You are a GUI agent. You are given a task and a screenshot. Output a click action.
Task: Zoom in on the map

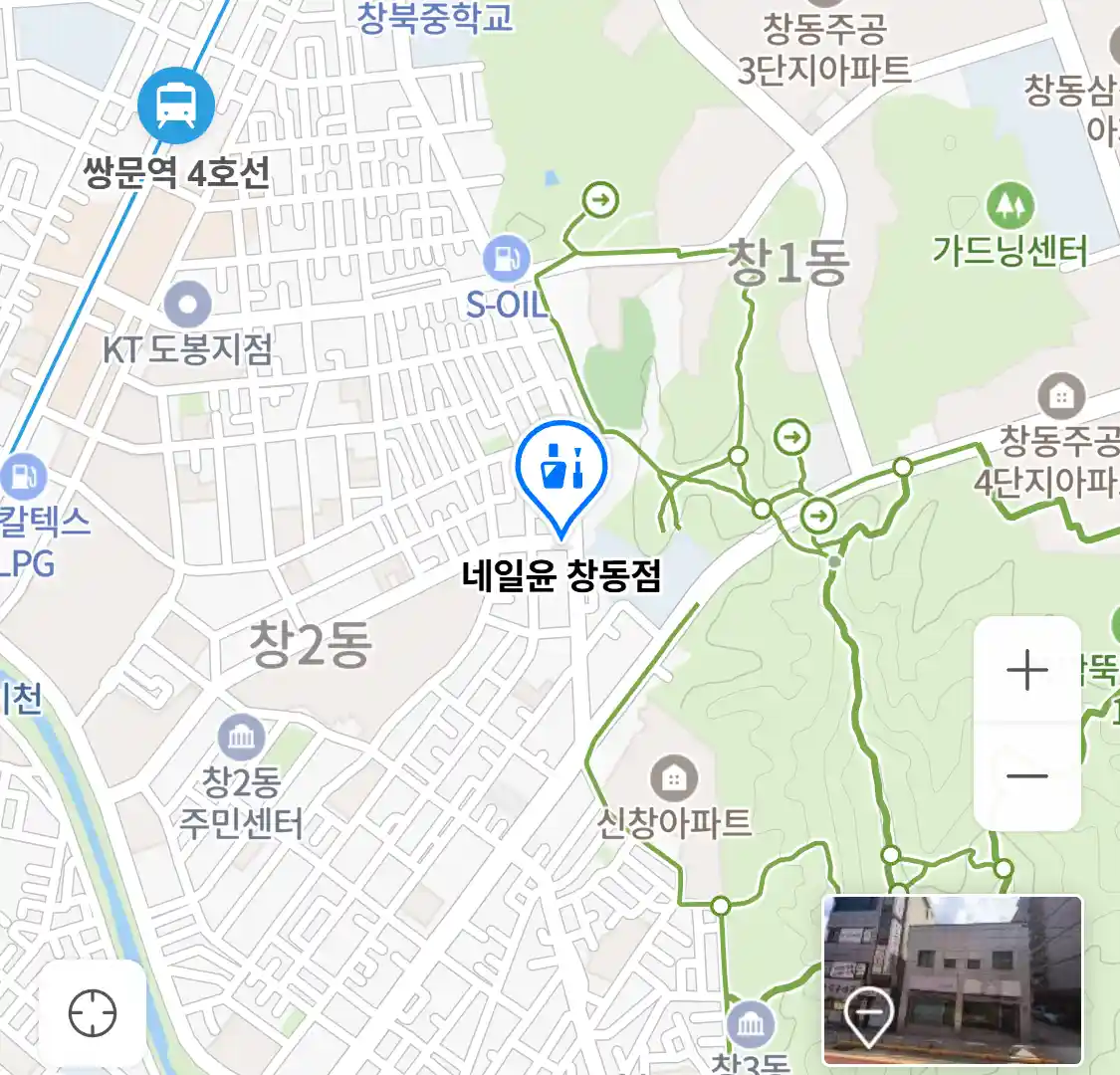point(1026,672)
